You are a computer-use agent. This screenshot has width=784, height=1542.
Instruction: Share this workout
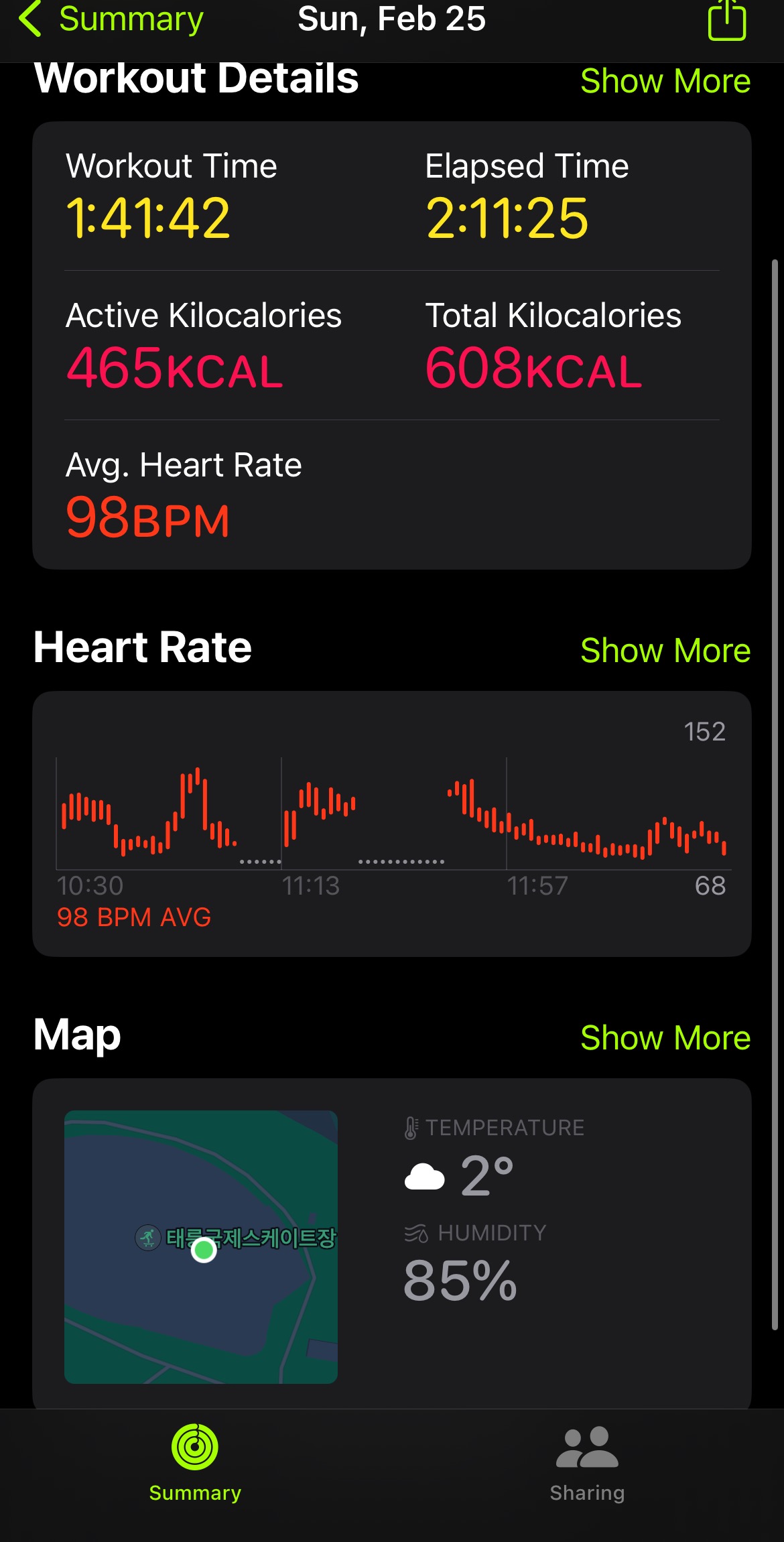[727, 20]
